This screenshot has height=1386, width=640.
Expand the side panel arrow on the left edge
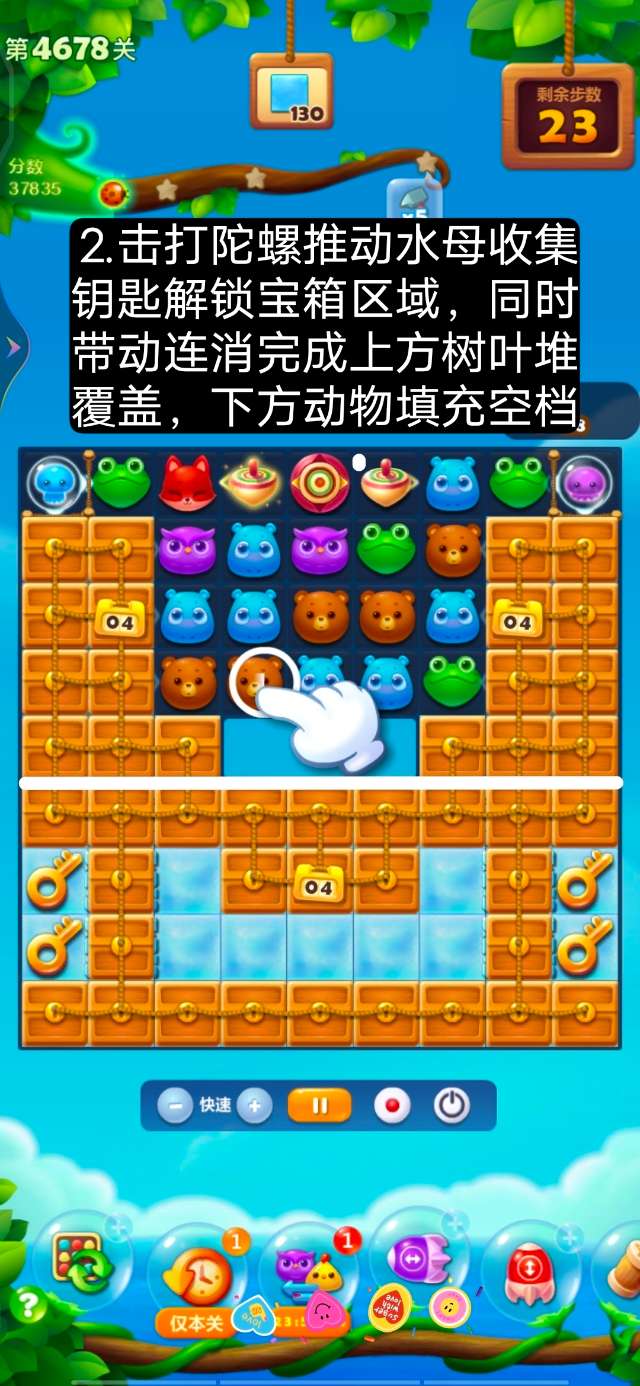(13, 347)
